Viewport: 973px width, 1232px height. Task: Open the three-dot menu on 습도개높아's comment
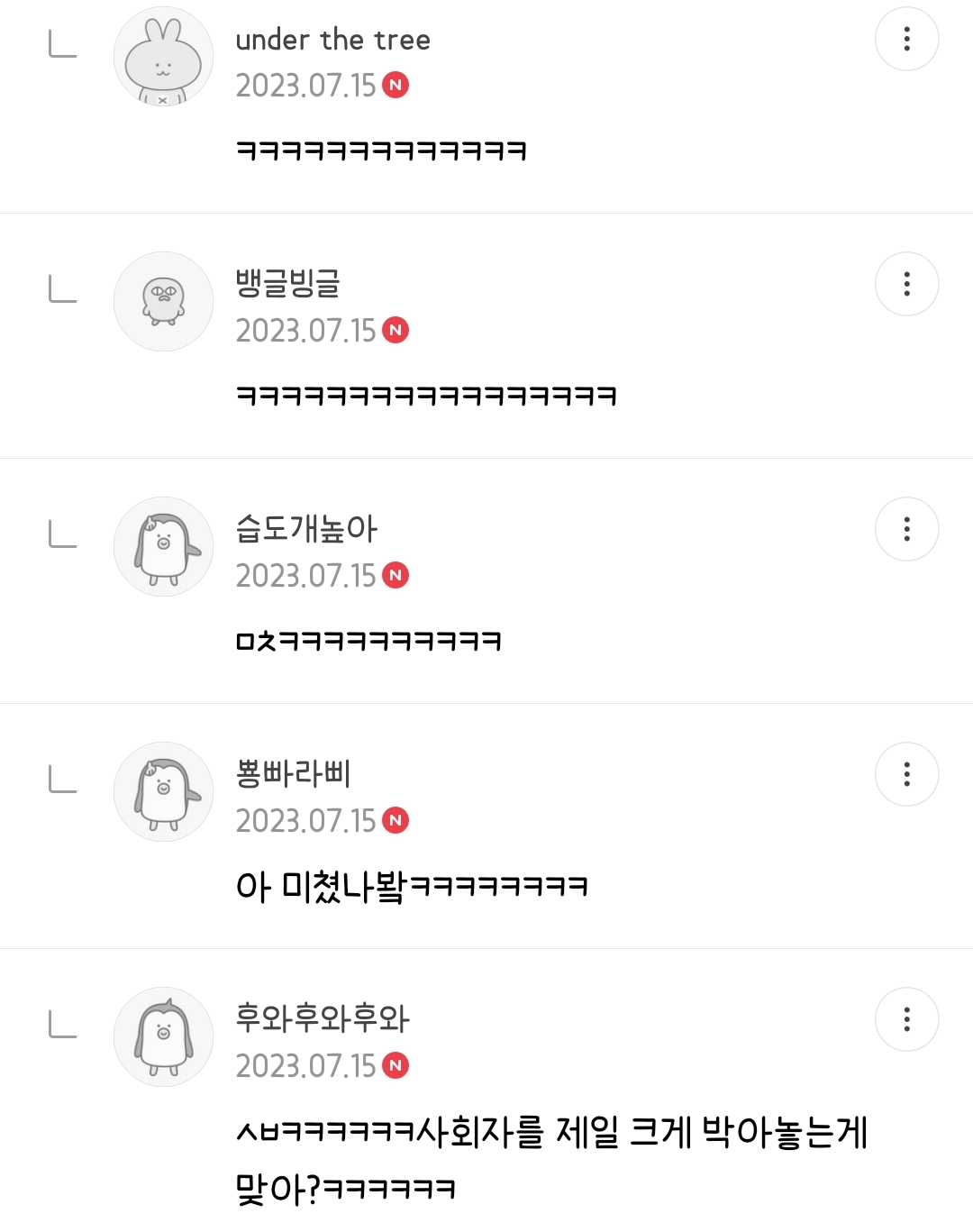pyautogui.click(x=906, y=529)
